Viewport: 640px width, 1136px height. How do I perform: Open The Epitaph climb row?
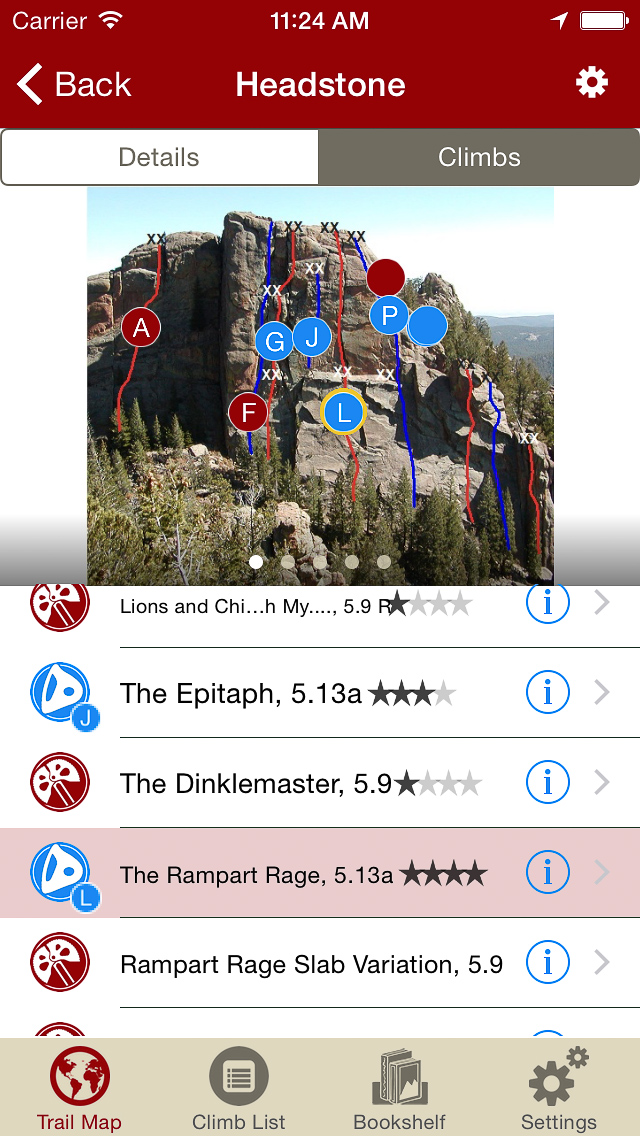tap(300, 693)
